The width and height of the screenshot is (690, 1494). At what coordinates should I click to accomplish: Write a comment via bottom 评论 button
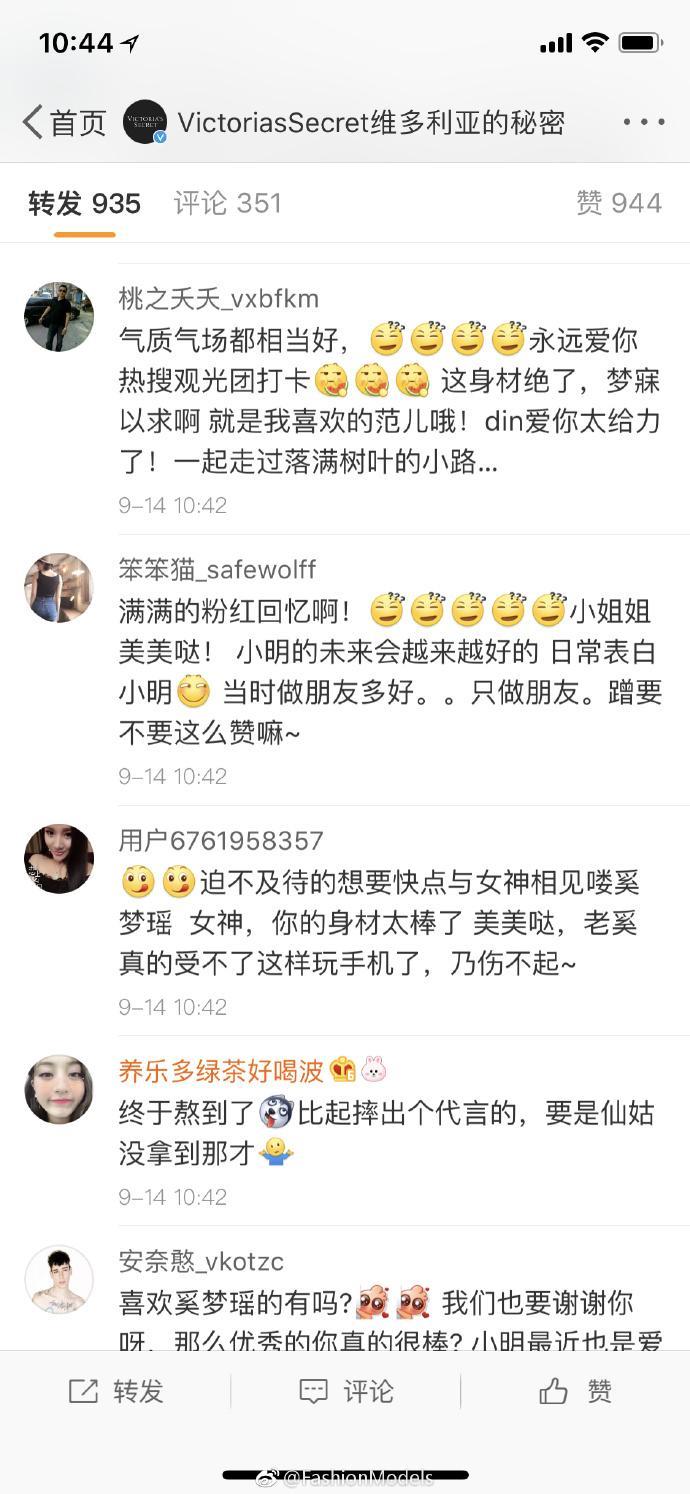tap(346, 1391)
